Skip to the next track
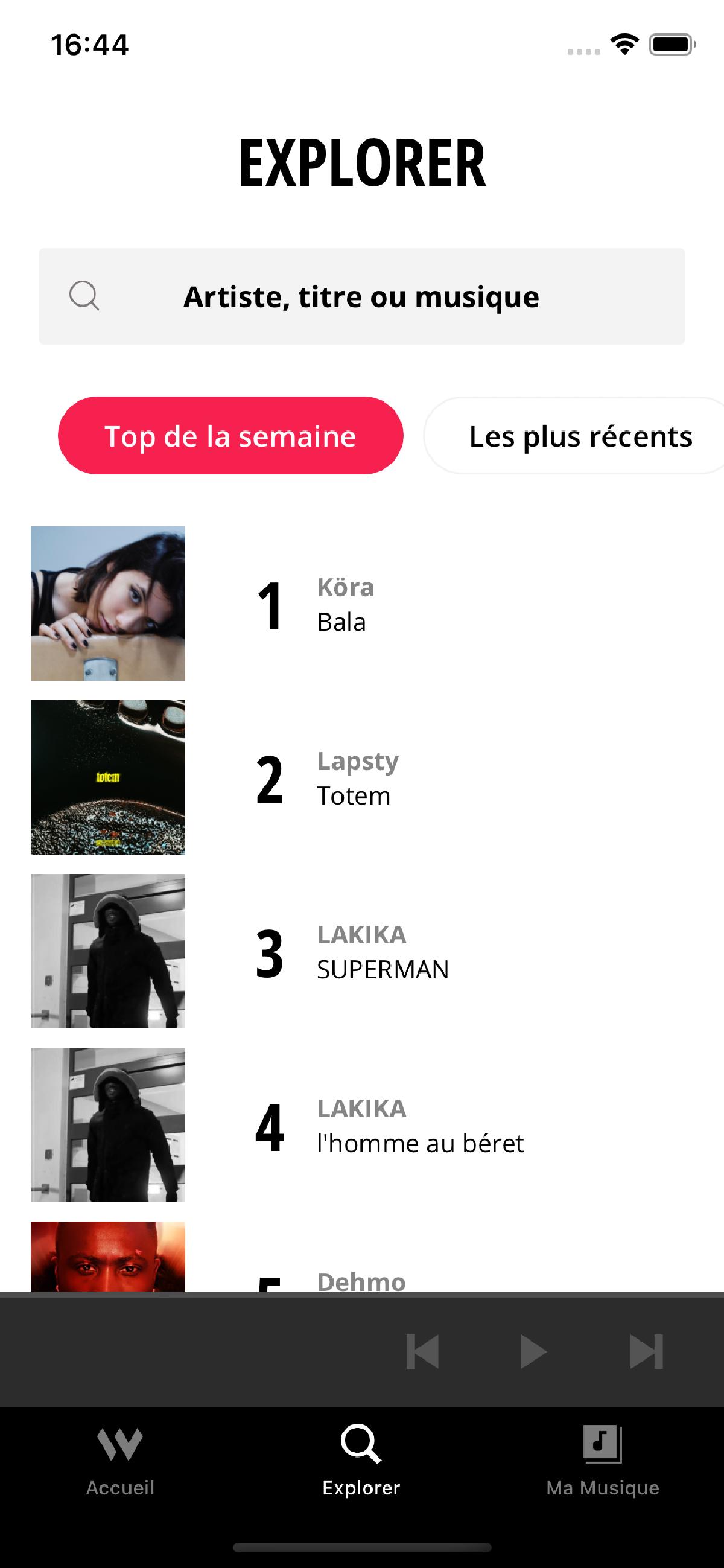This screenshot has width=724, height=1568. [x=646, y=1352]
